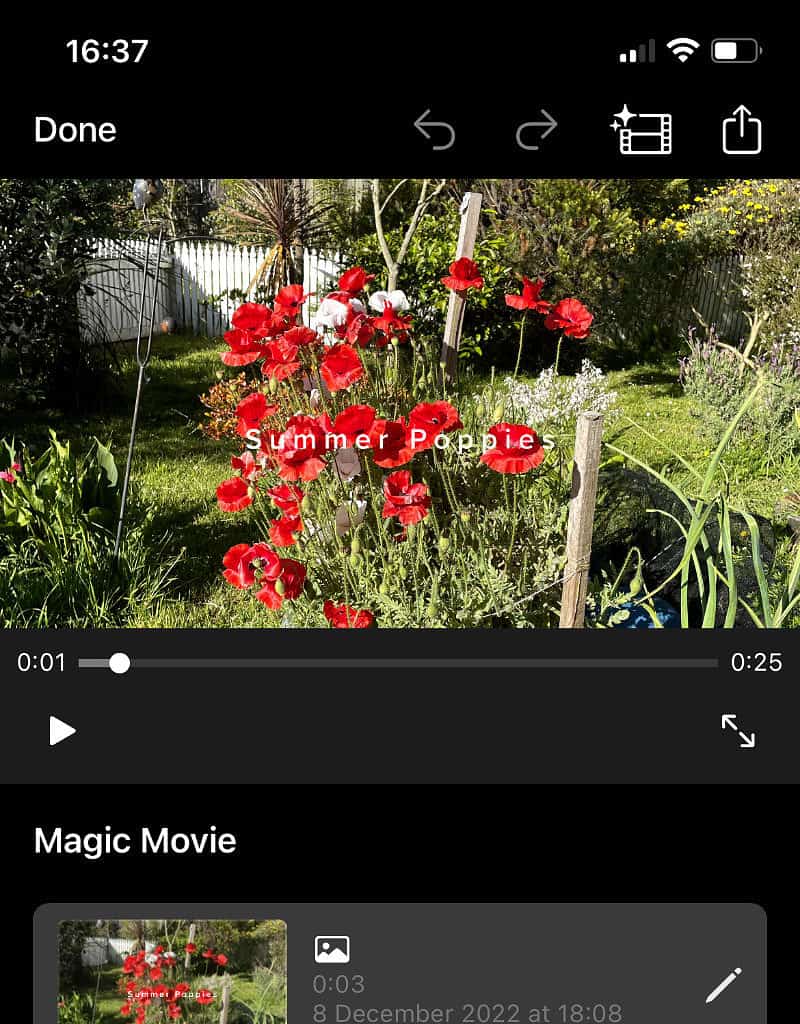The width and height of the screenshot is (800, 1024).
Task: Tap the 'Magic Movie' heading
Action: (x=135, y=841)
